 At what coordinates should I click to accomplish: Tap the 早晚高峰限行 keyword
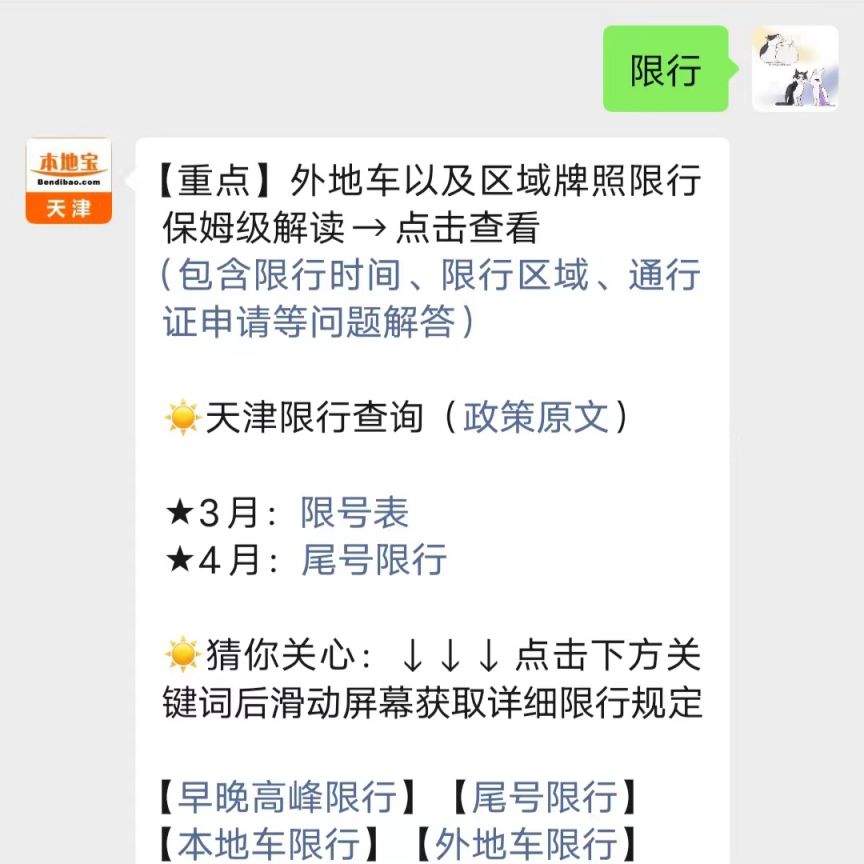tap(287, 797)
